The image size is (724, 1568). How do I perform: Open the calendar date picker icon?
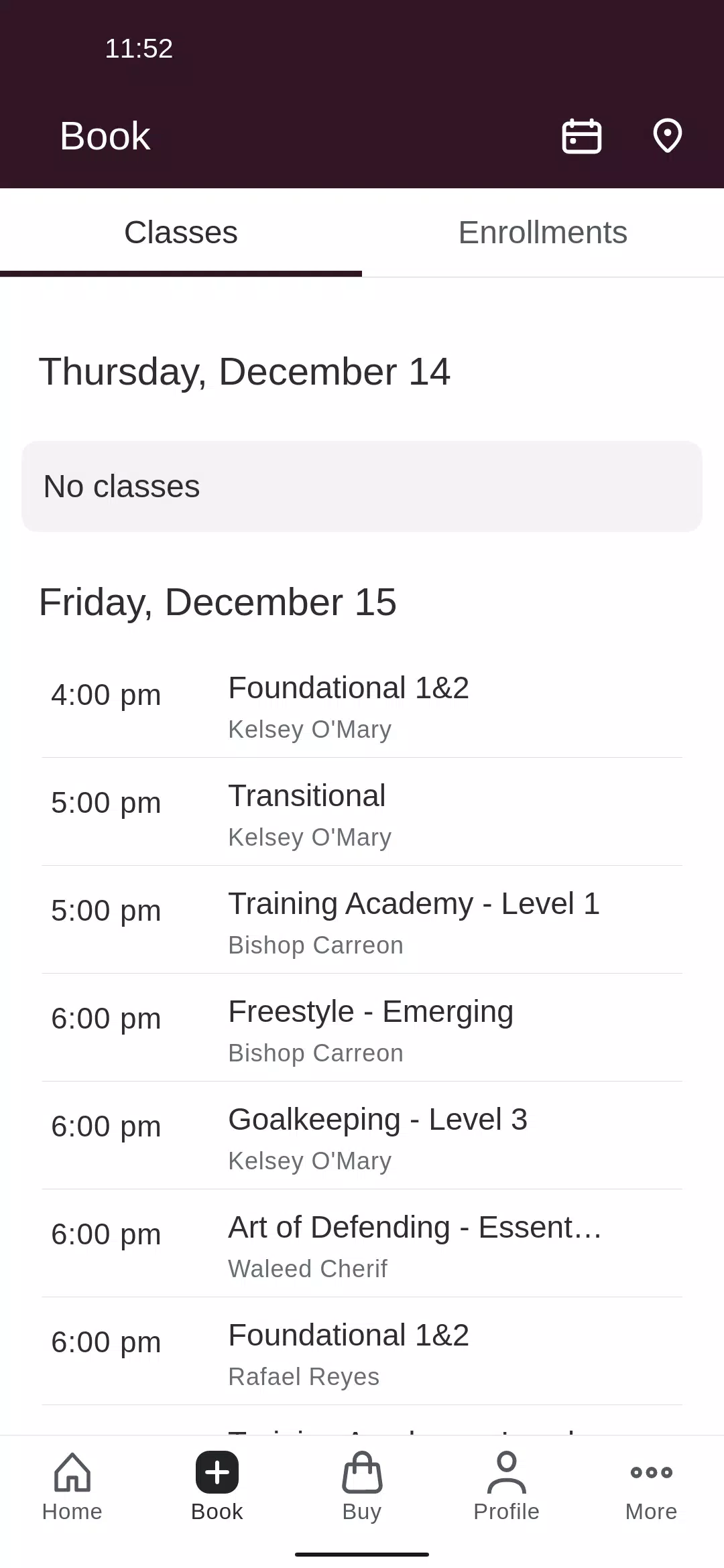coord(581,136)
